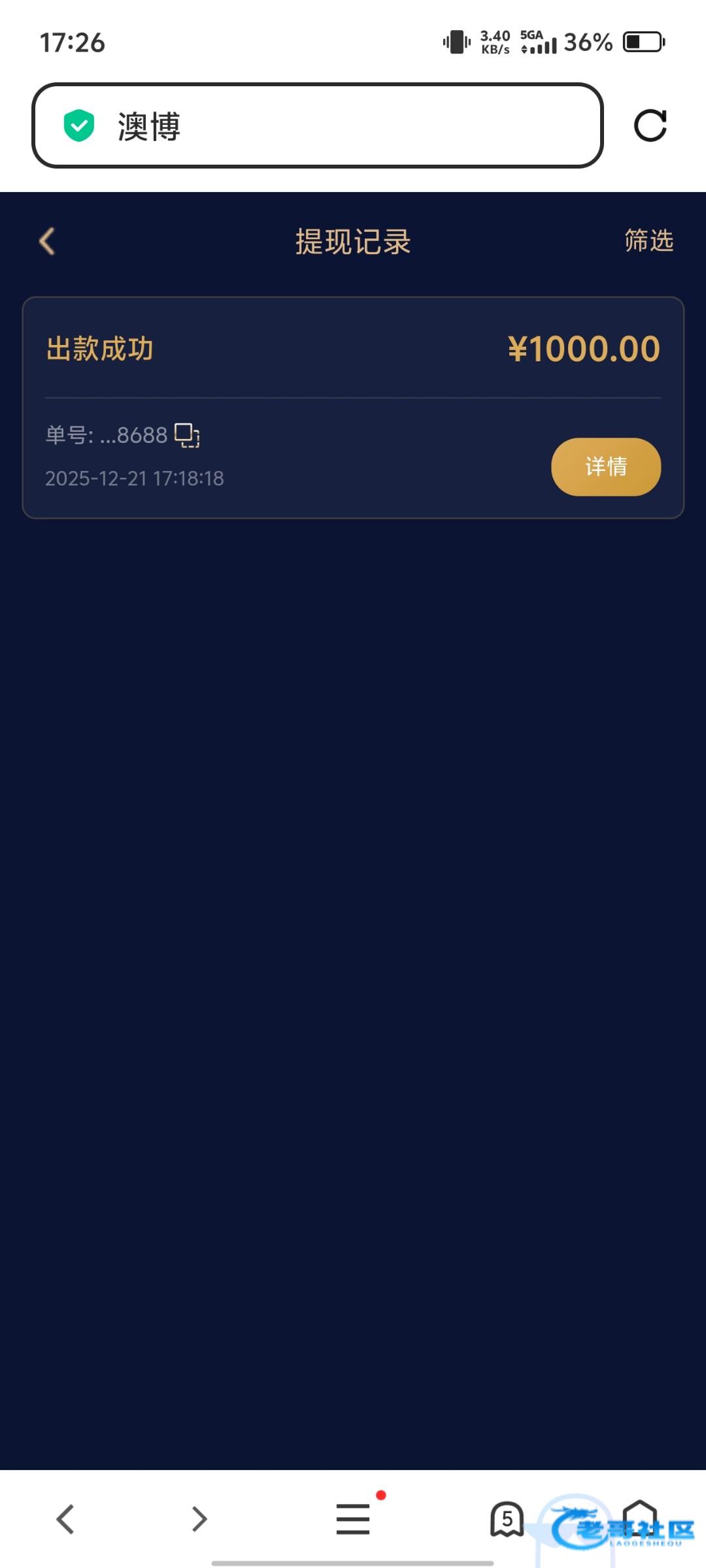Copy the order number ending in 8688

(x=188, y=436)
